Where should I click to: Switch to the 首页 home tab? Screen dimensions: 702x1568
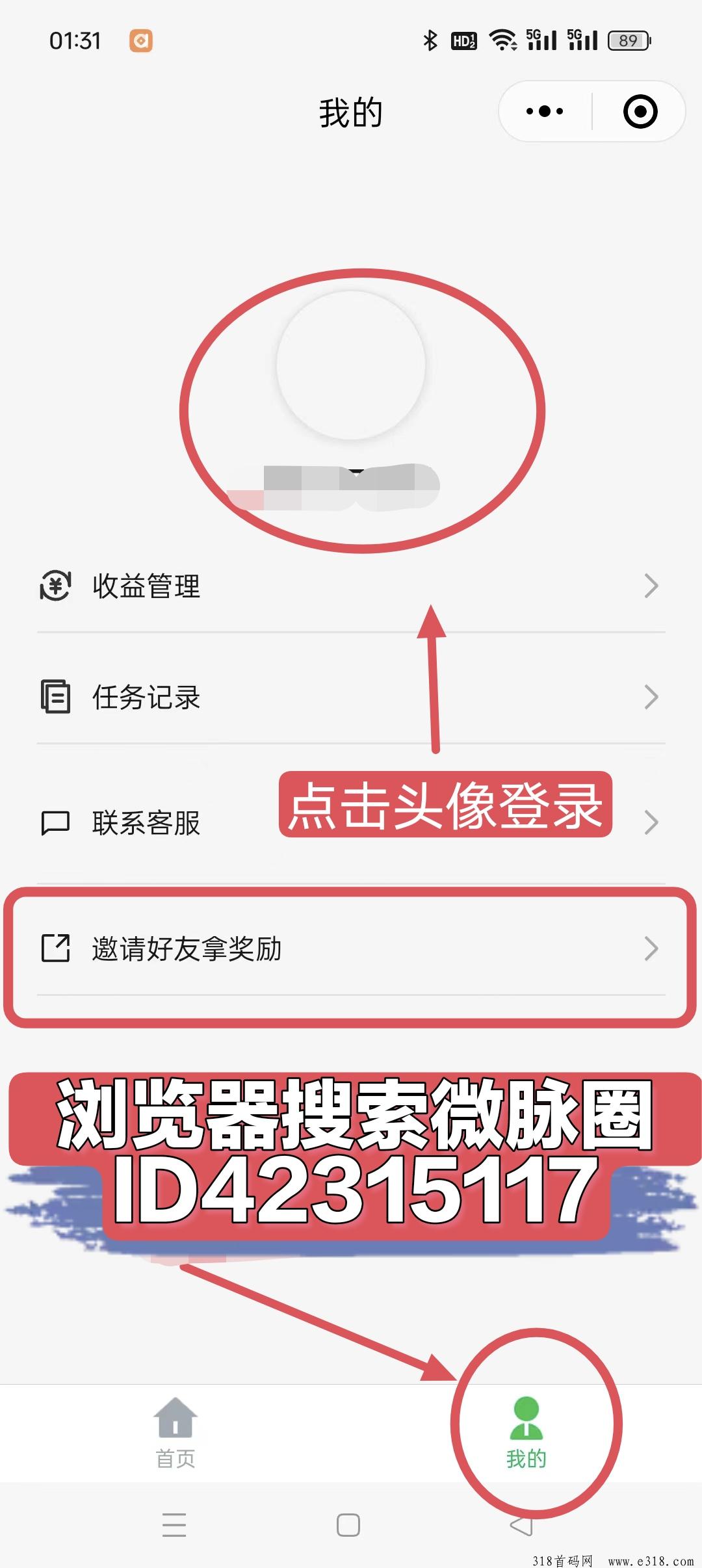[175, 1433]
